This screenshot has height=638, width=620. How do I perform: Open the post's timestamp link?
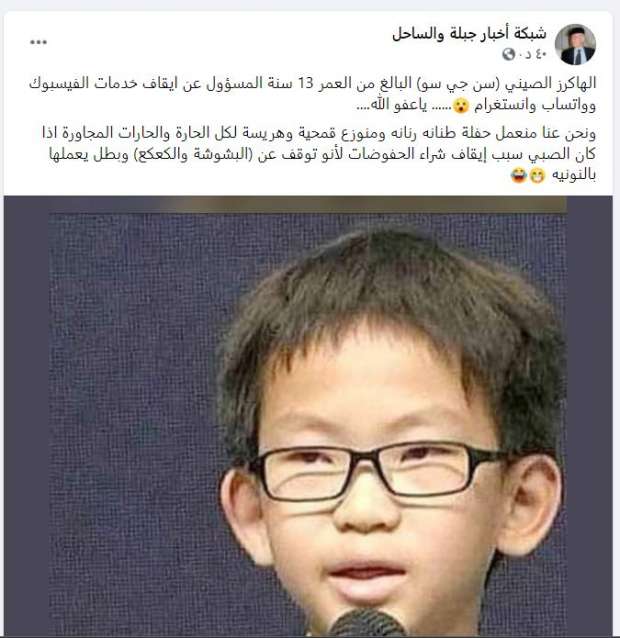click(532, 54)
